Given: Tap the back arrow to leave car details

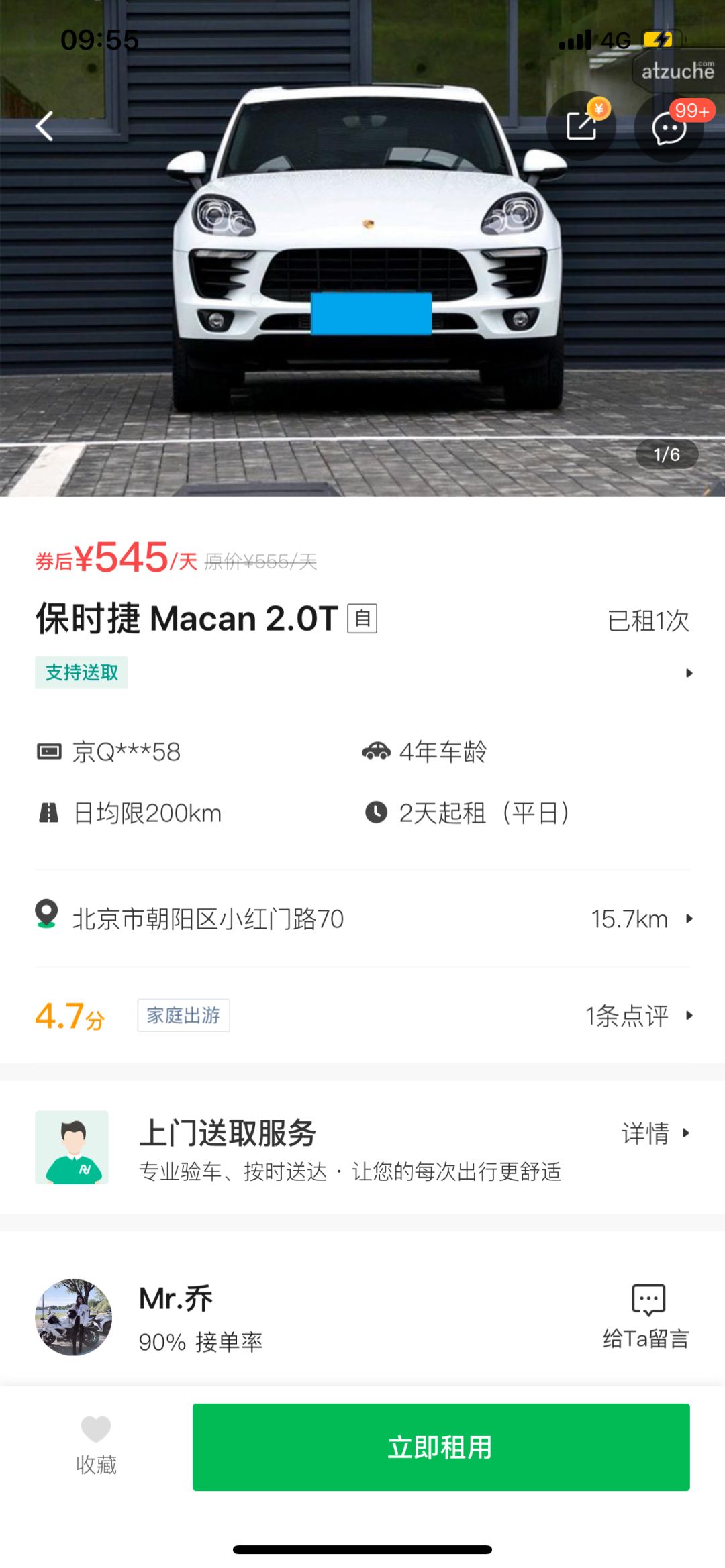Looking at the screenshot, I should click(44, 126).
